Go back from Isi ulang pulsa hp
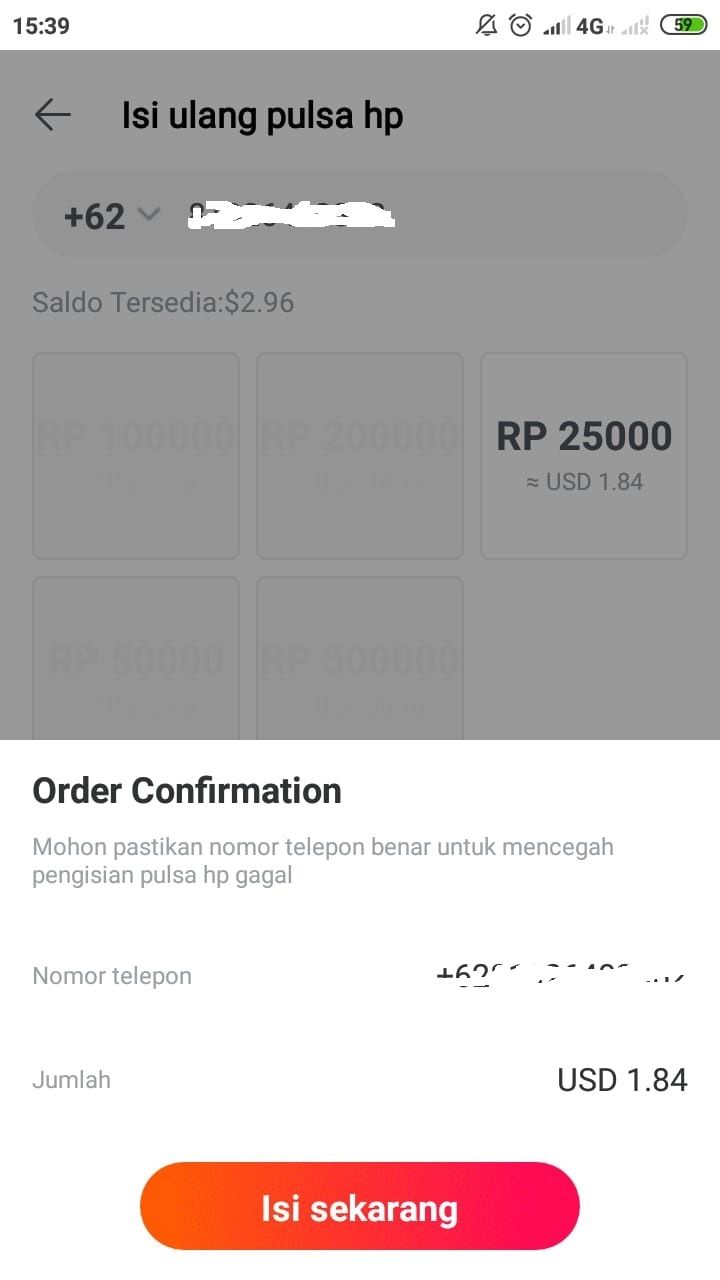The image size is (720, 1280). pyautogui.click(x=53, y=115)
